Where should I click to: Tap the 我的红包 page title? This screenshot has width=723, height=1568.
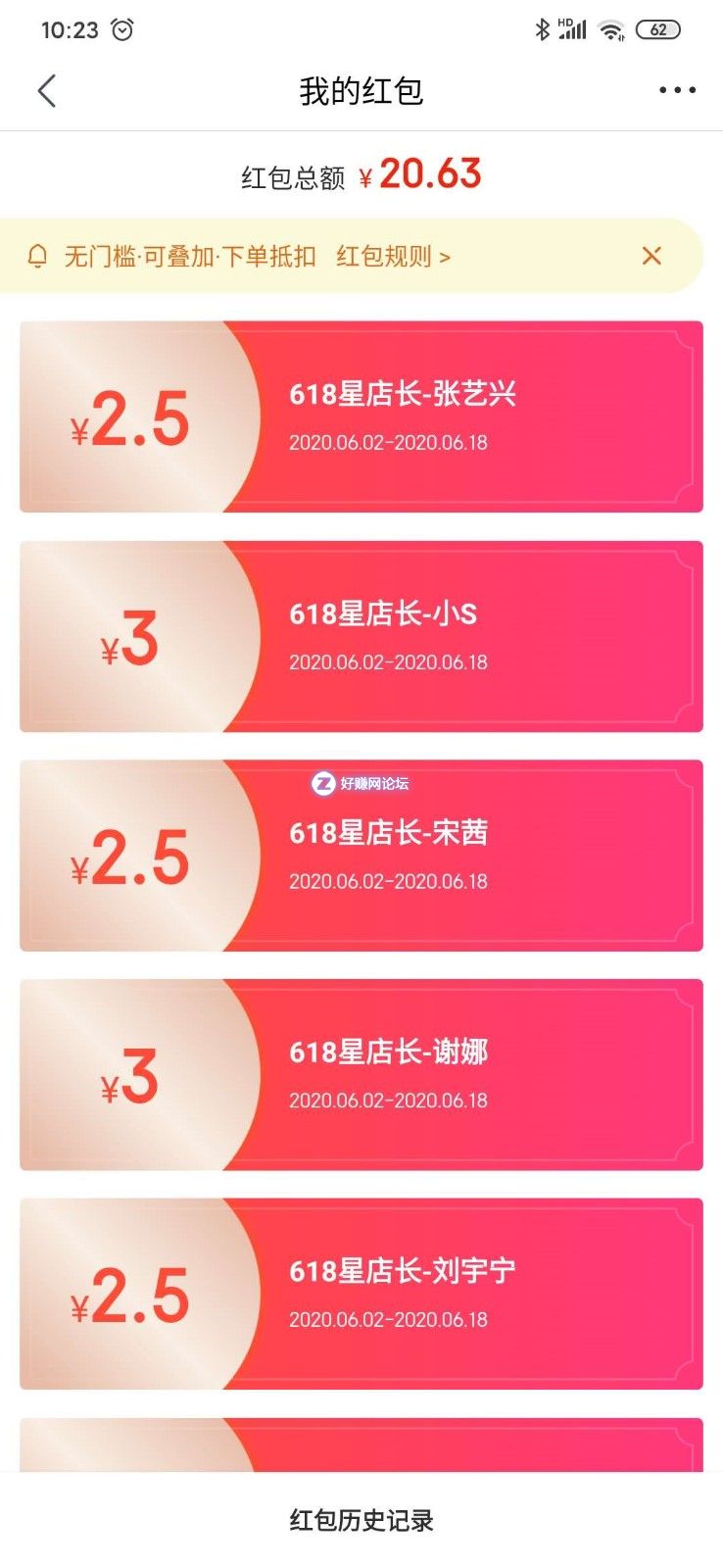click(361, 89)
